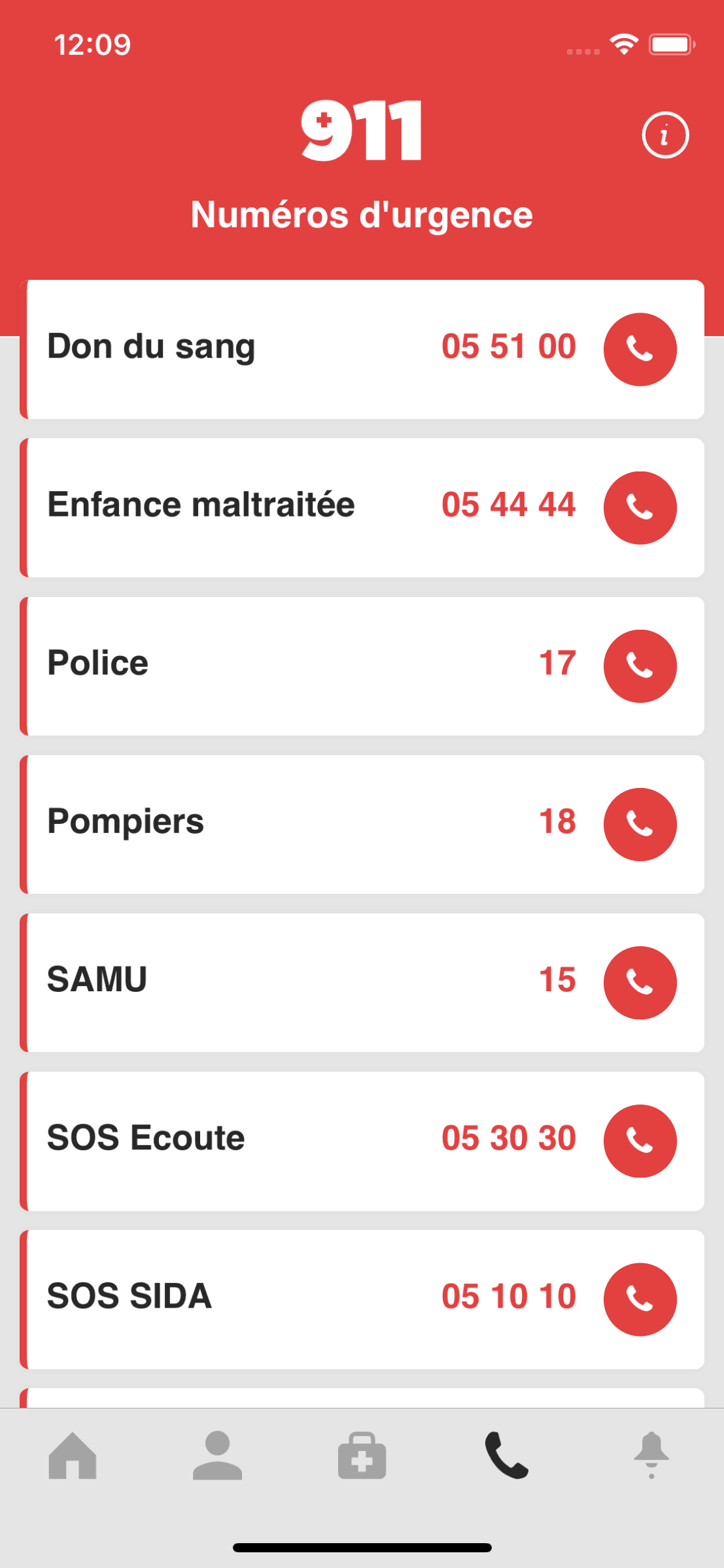Switch to the profile tab
The width and height of the screenshot is (724, 1568).
pos(217,1455)
